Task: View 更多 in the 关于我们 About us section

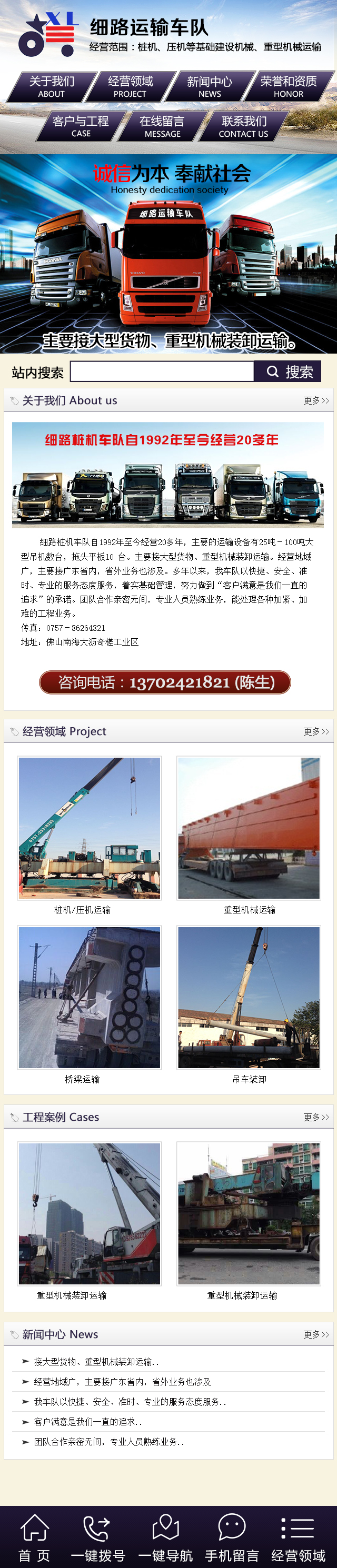Action: click(316, 400)
